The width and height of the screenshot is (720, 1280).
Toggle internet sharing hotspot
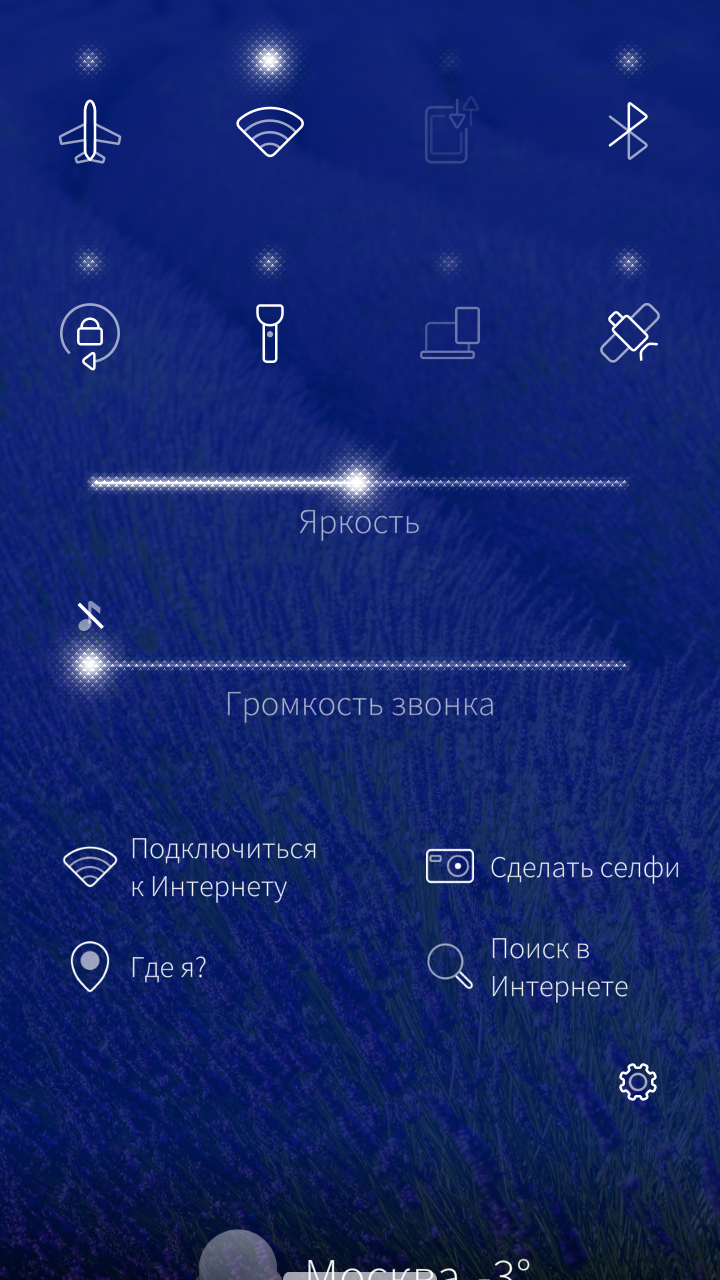(450, 333)
